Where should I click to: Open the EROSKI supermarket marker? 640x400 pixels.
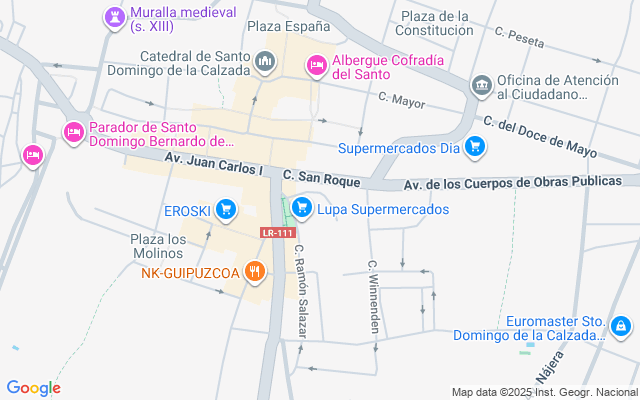(226, 210)
